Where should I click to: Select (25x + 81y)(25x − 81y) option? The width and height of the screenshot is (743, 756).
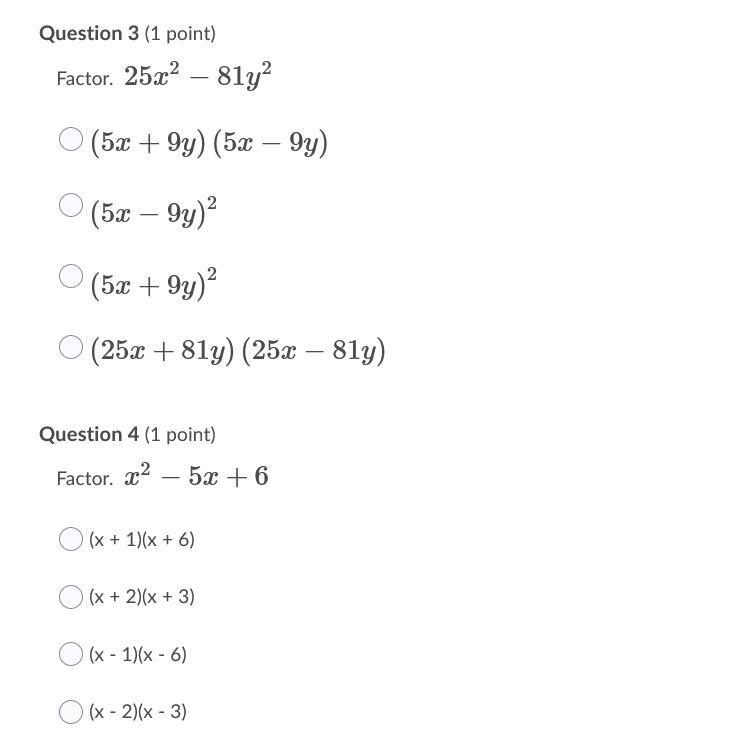pos(70,348)
